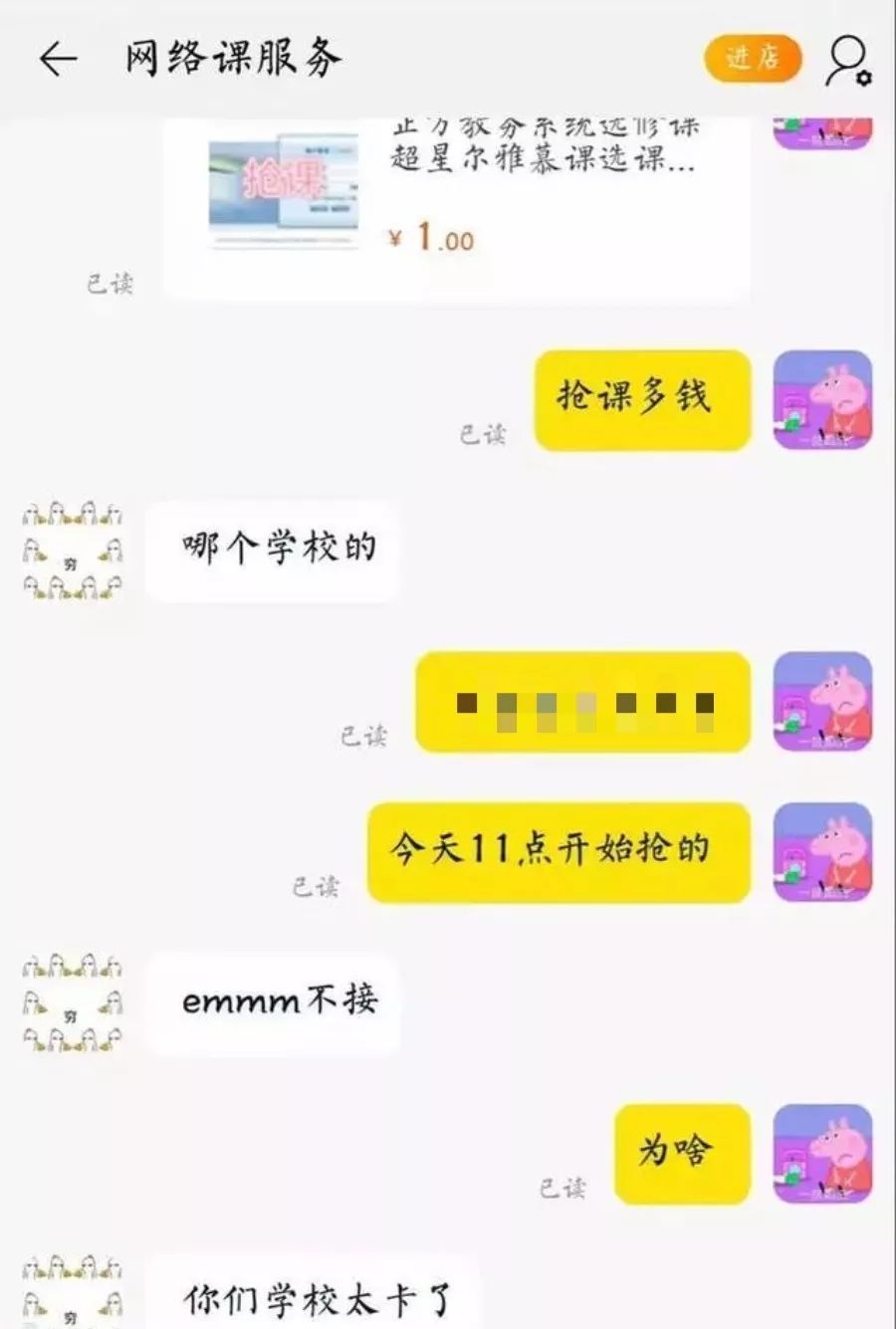Open the contact search icon at top right

point(844,58)
